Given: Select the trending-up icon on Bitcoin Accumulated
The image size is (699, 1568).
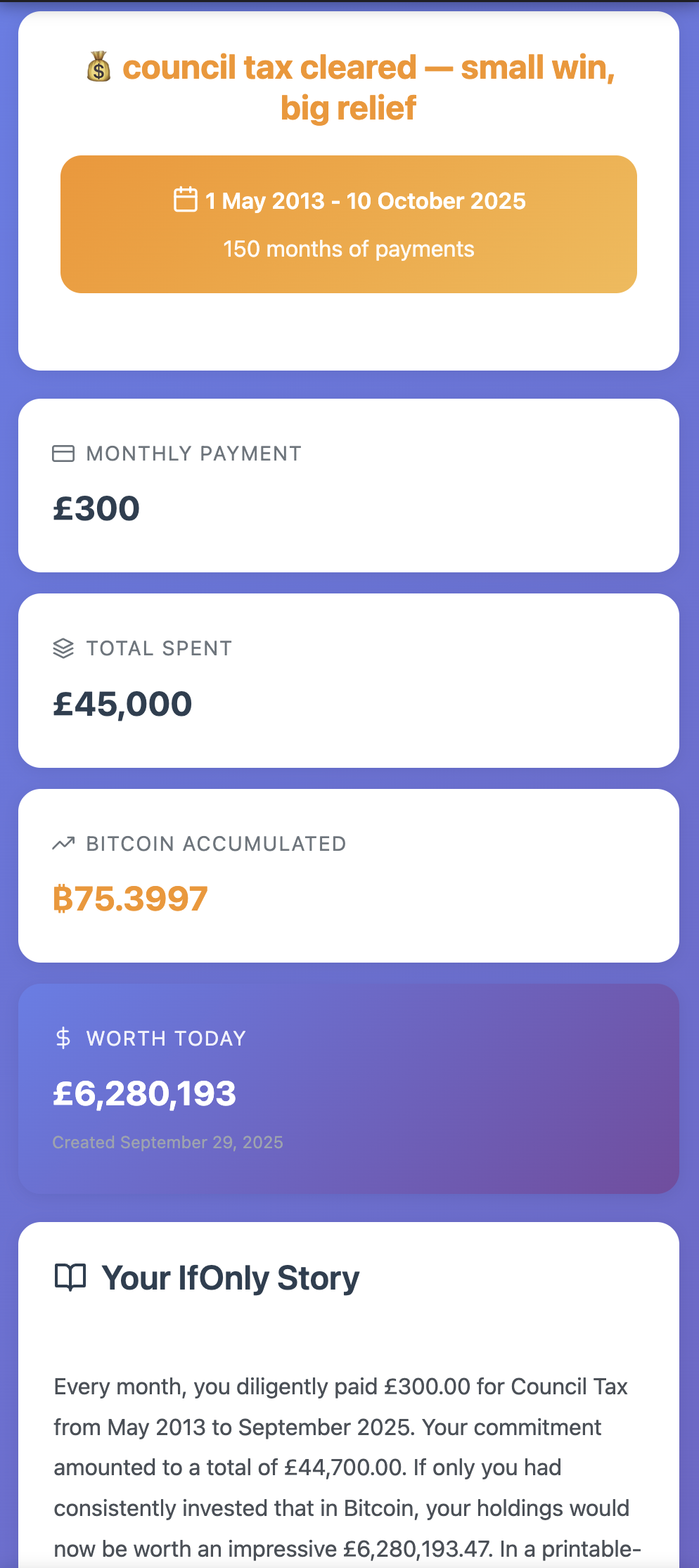Looking at the screenshot, I should click(64, 843).
